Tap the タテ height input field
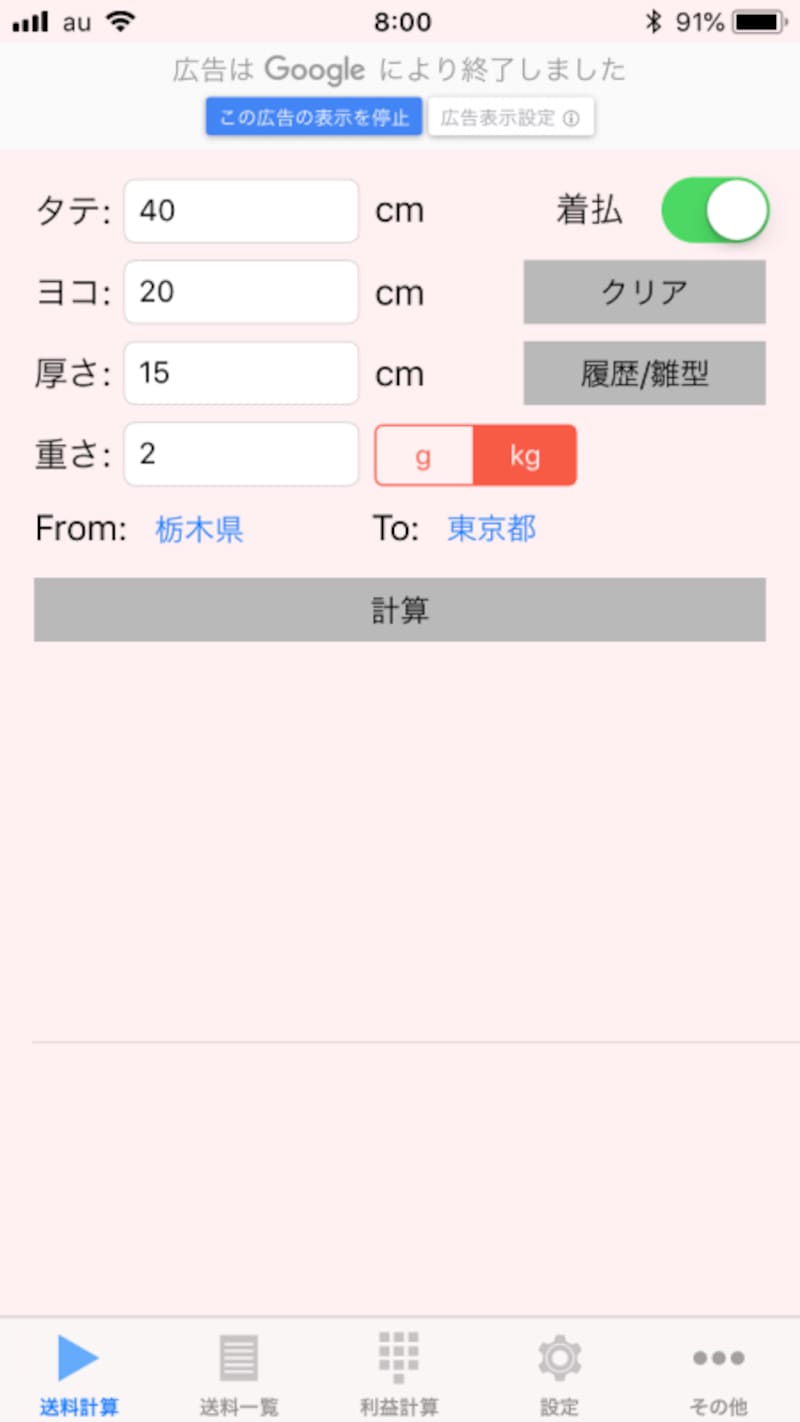The image size is (800, 1422). pyautogui.click(x=240, y=210)
